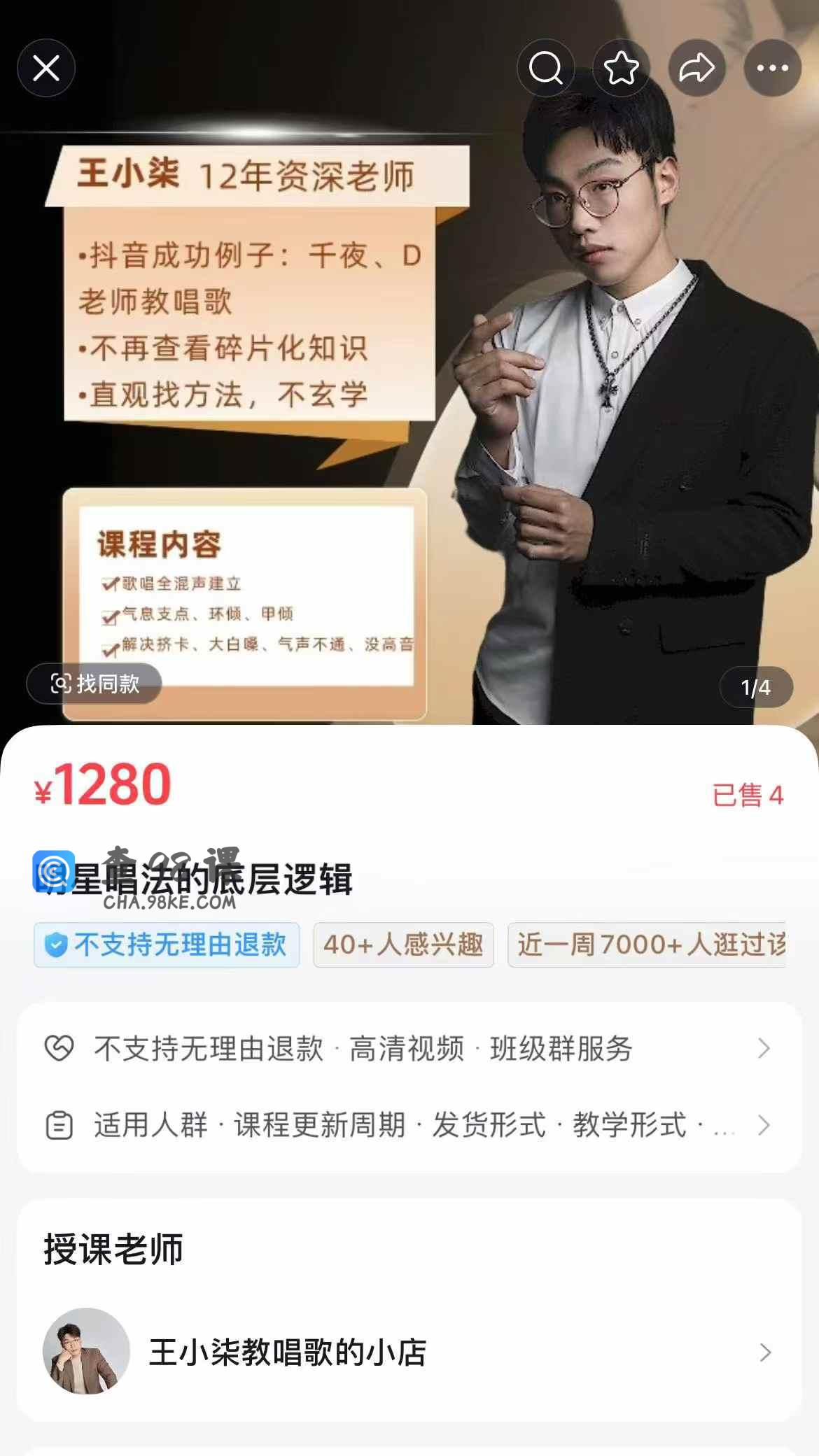The height and width of the screenshot is (1456, 819).
Task: Open search from the top bar
Action: pos(545,69)
